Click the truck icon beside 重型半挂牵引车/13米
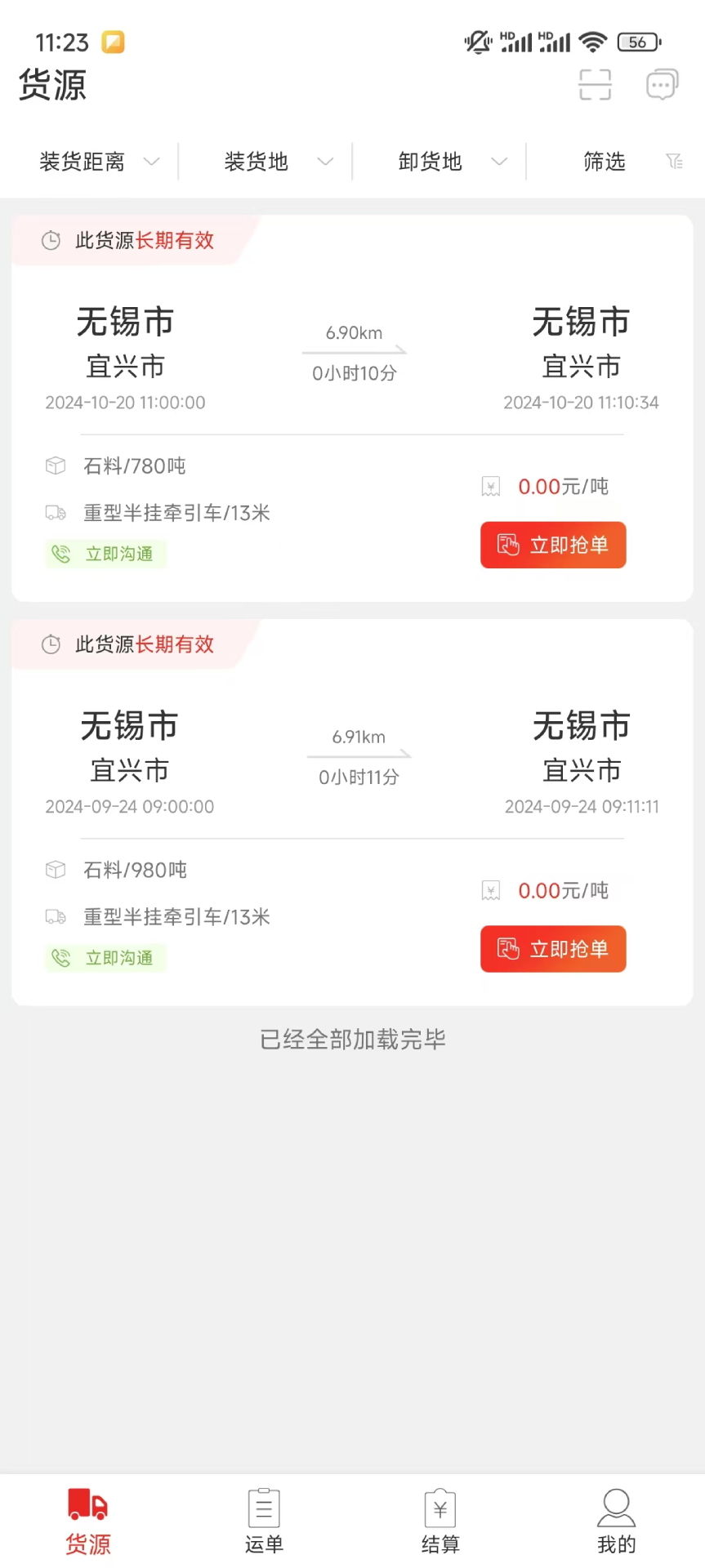This screenshot has height=1568, width=705. click(x=55, y=512)
